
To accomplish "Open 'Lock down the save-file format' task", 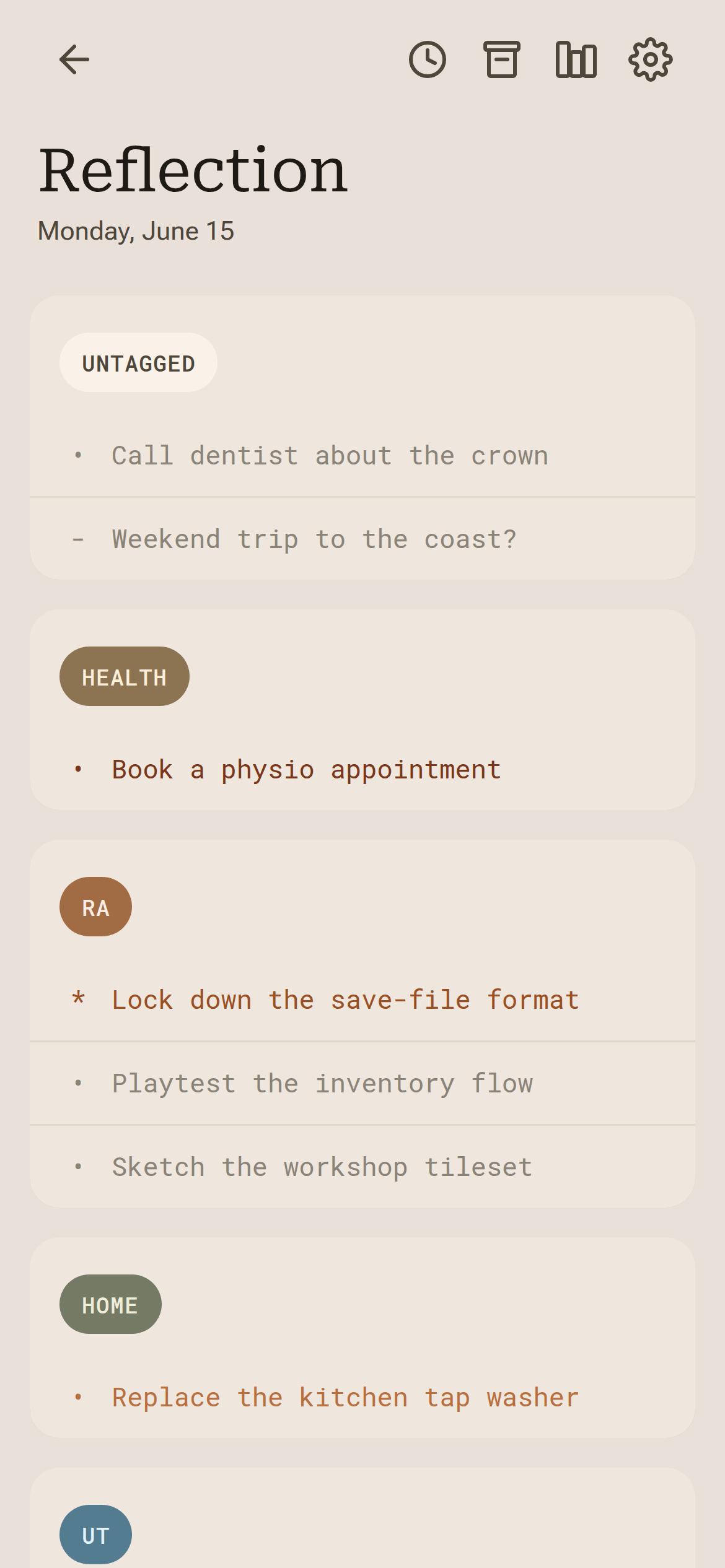I will pos(362,1000).
